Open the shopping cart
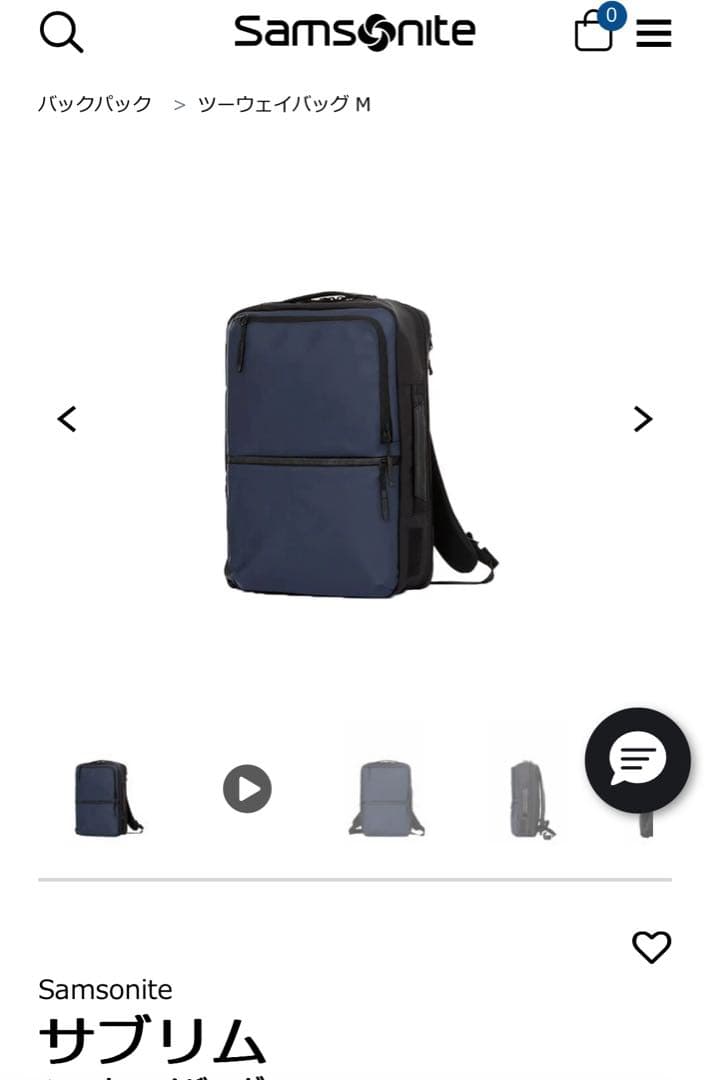This screenshot has height=1080, width=711. 594,31
